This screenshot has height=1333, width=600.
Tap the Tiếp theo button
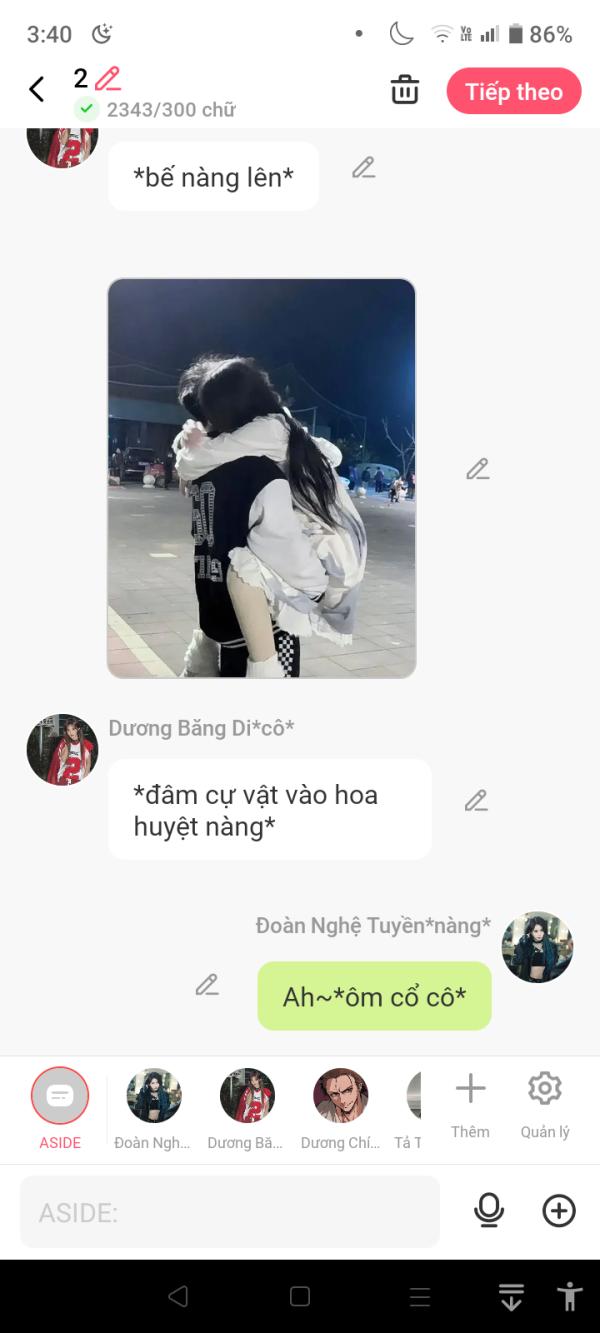click(514, 91)
